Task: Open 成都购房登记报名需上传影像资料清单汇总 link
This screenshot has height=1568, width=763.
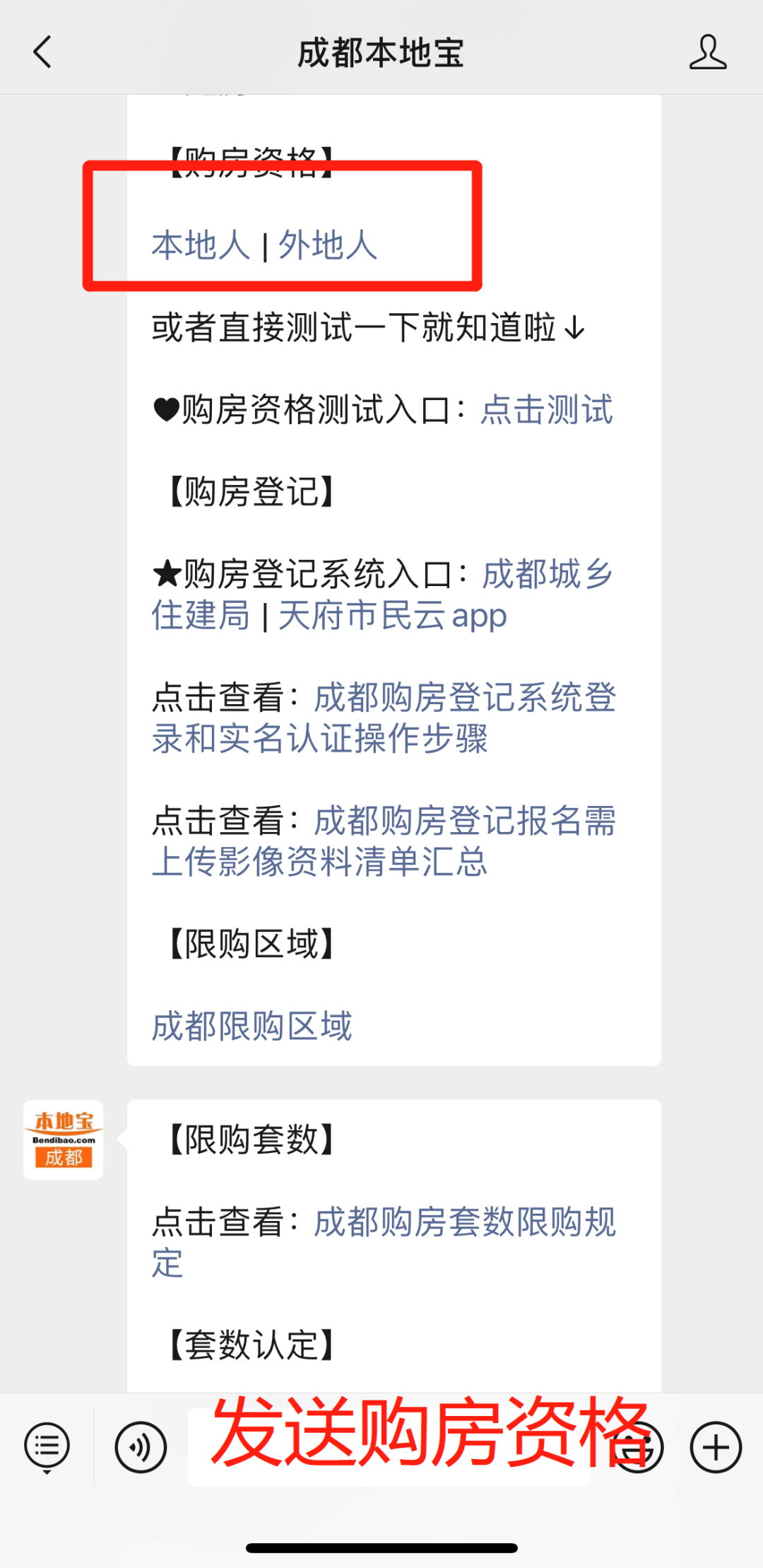Action: click(x=464, y=821)
